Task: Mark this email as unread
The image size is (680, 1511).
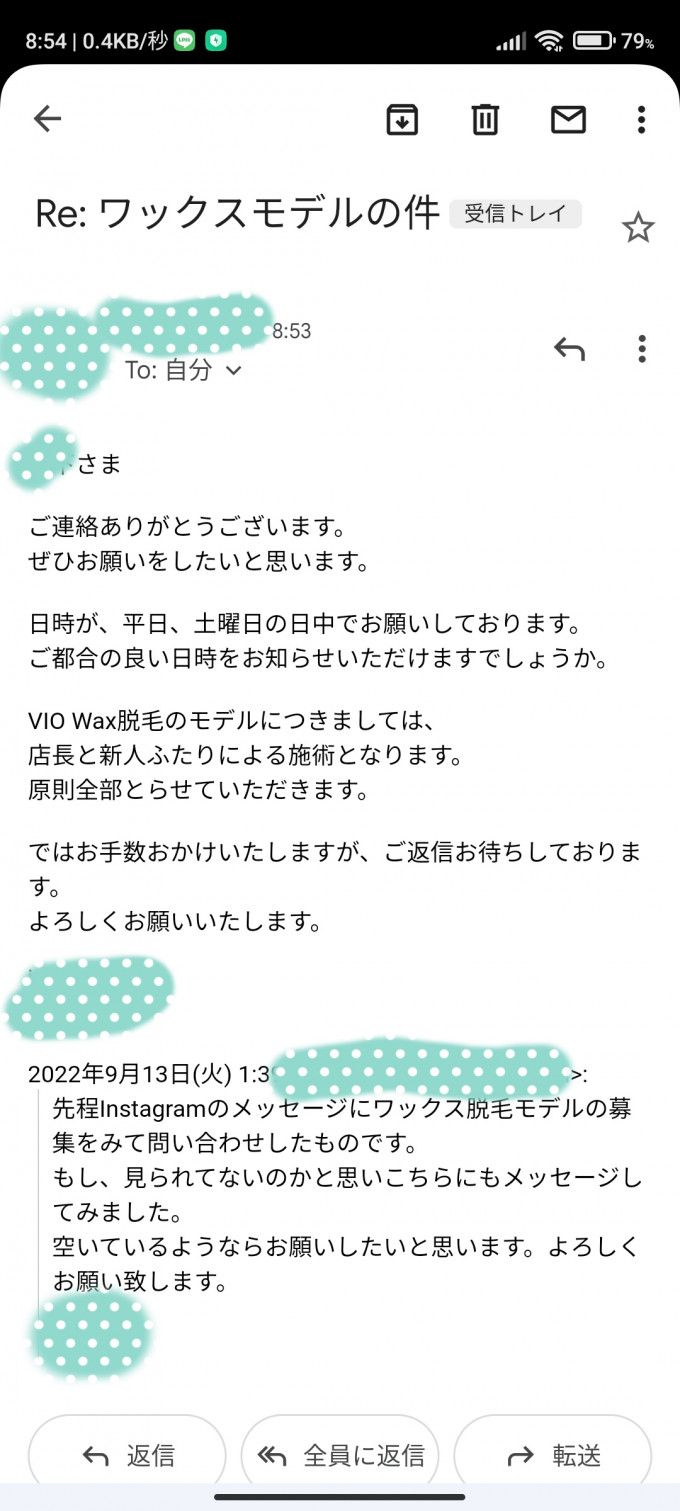Action: pyautogui.click(x=568, y=120)
